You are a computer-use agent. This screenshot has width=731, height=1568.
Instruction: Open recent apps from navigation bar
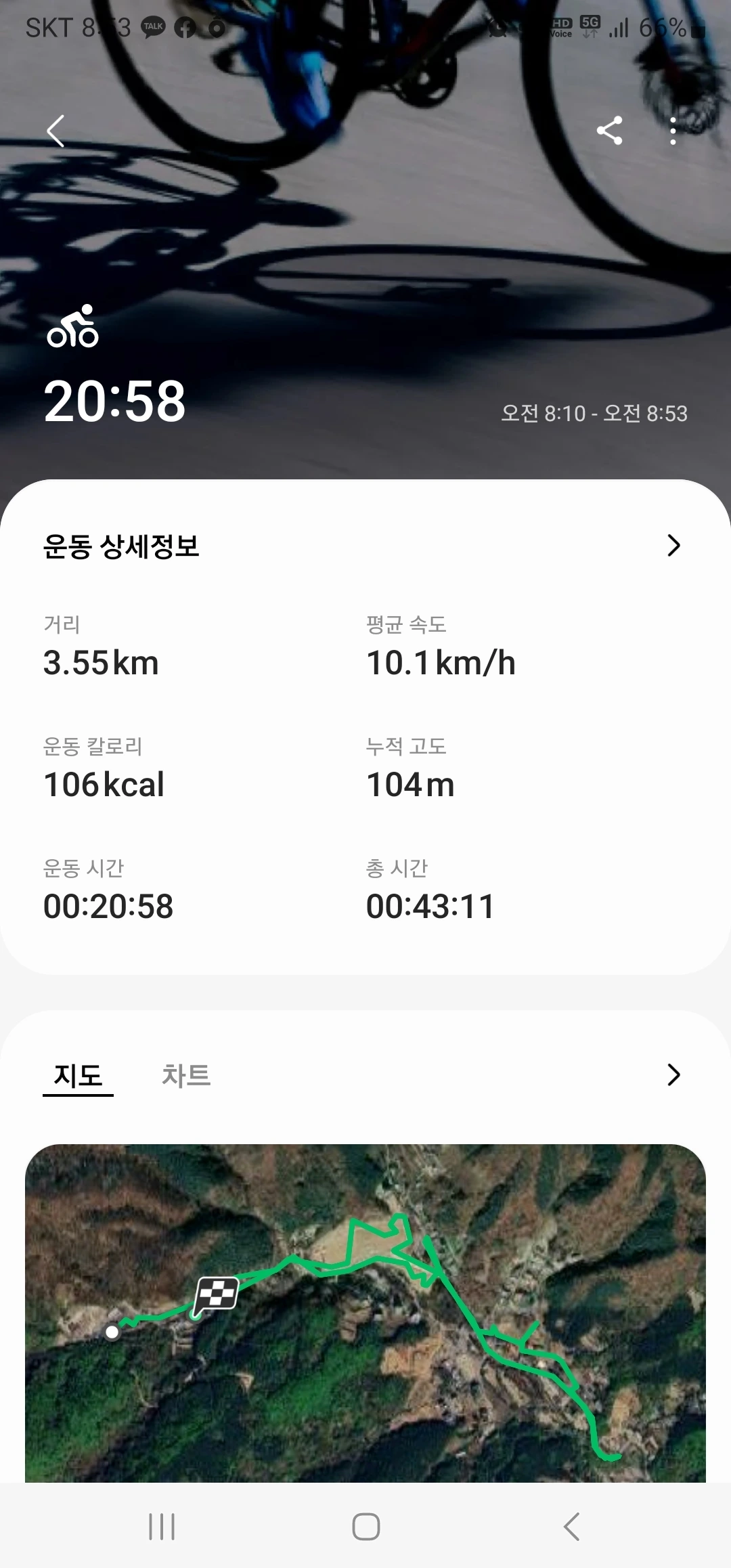(x=162, y=1527)
